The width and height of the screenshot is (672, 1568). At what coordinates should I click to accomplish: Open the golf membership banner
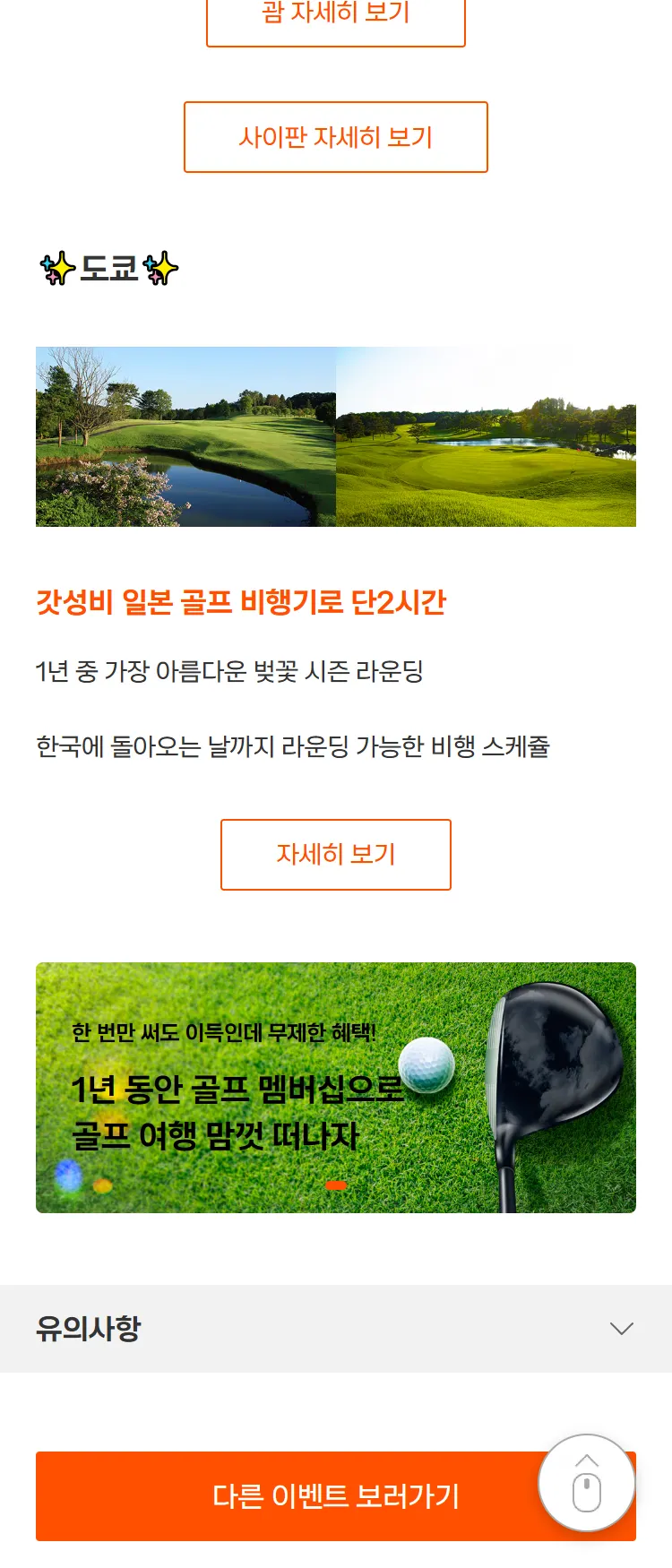click(335, 1087)
